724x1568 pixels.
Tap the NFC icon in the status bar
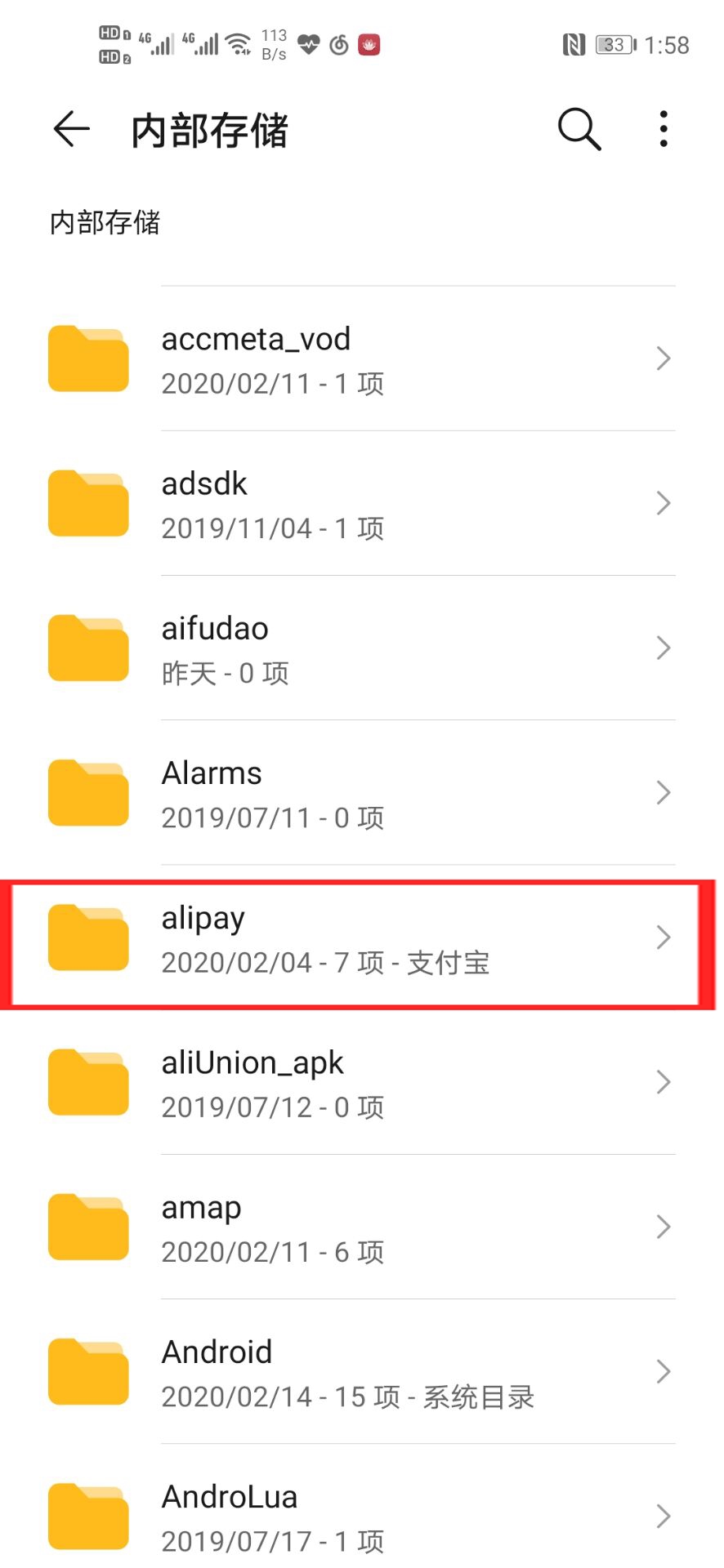click(x=574, y=45)
